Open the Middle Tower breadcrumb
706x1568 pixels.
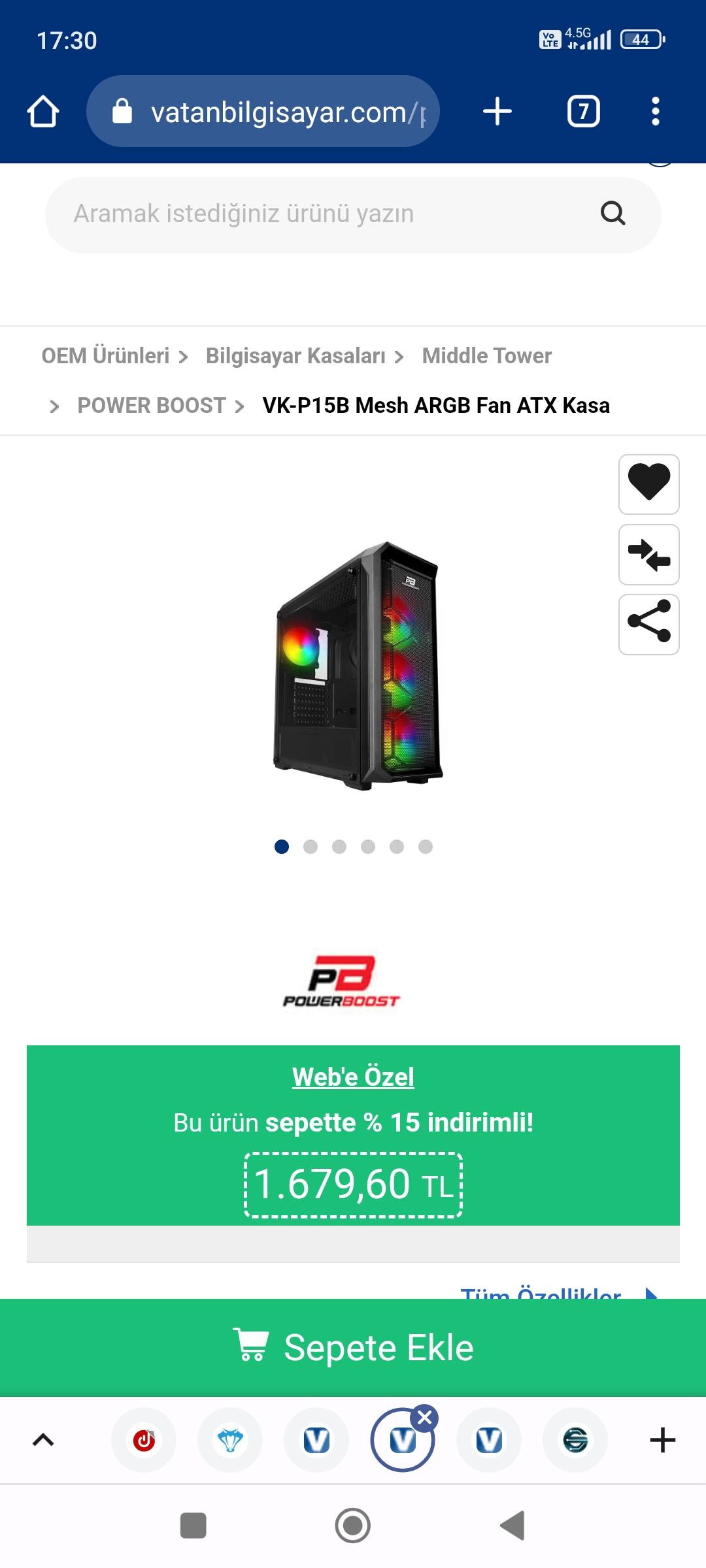click(x=486, y=356)
